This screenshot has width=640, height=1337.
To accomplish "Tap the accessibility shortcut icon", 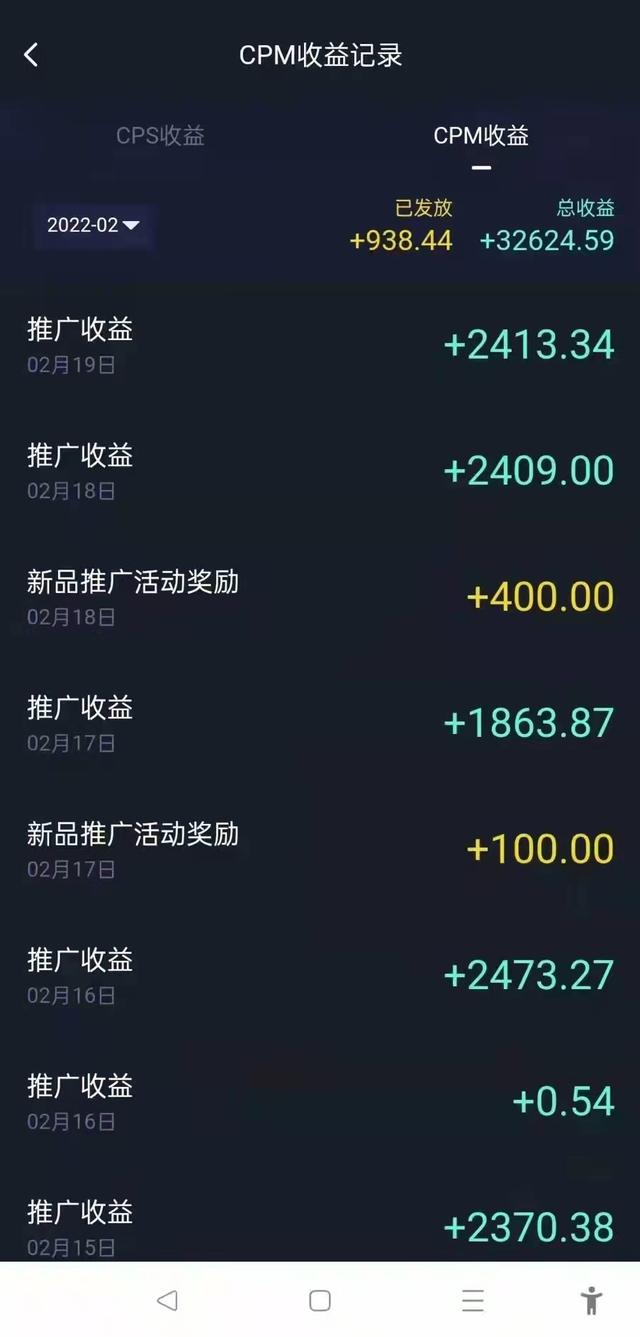I will coord(592,1300).
